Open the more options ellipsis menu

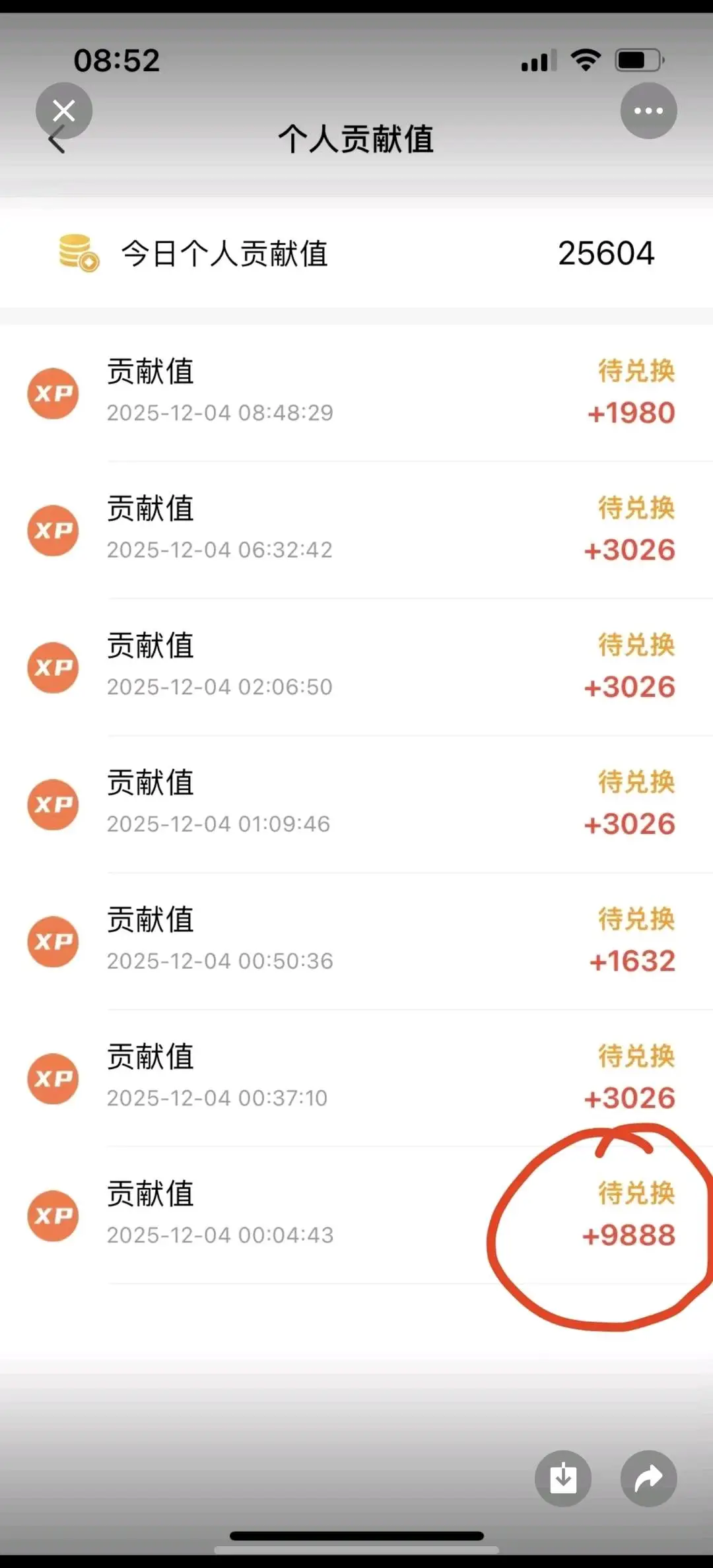point(649,110)
